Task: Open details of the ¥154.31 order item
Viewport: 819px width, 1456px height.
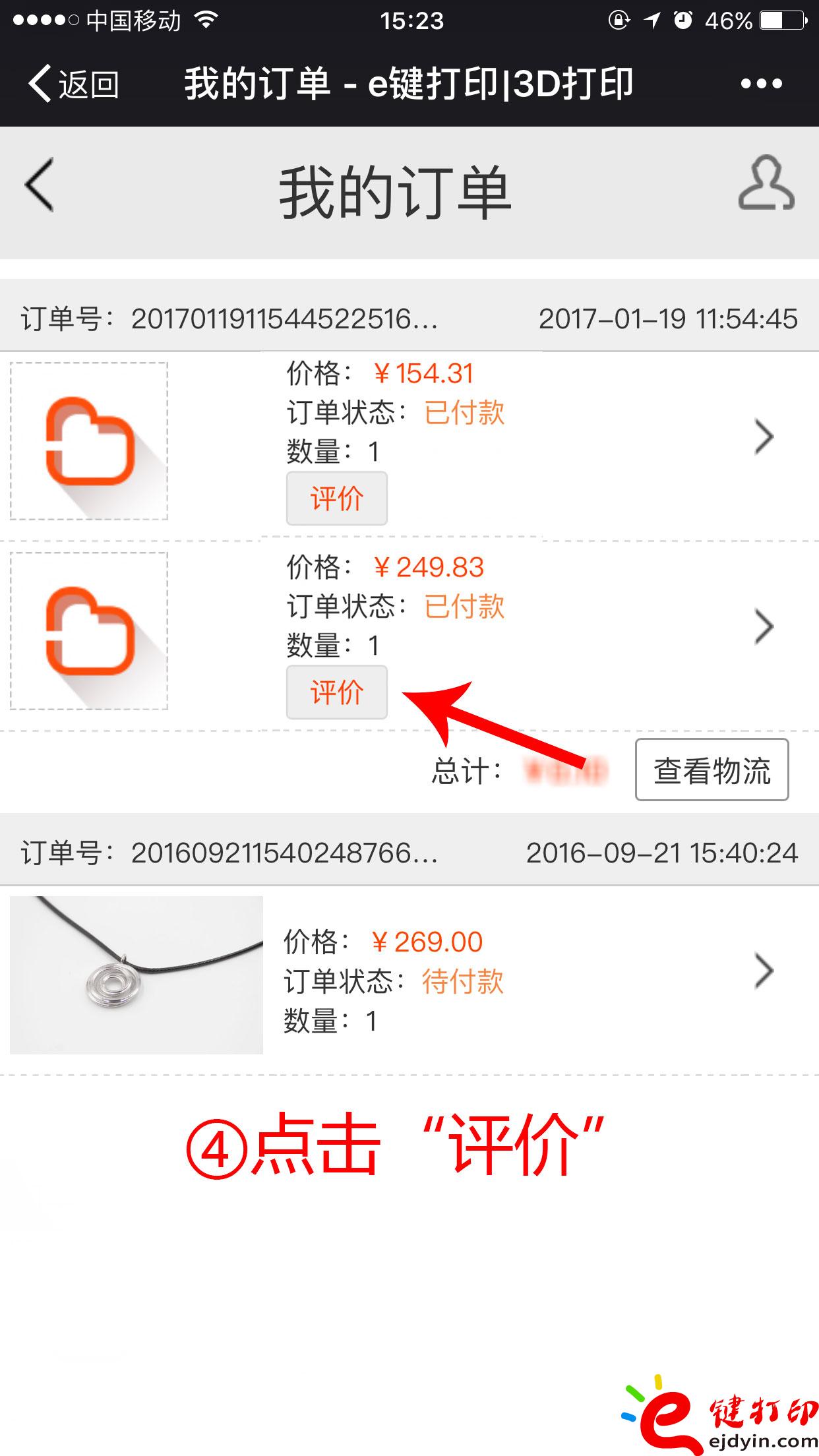Action: pos(764,437)
